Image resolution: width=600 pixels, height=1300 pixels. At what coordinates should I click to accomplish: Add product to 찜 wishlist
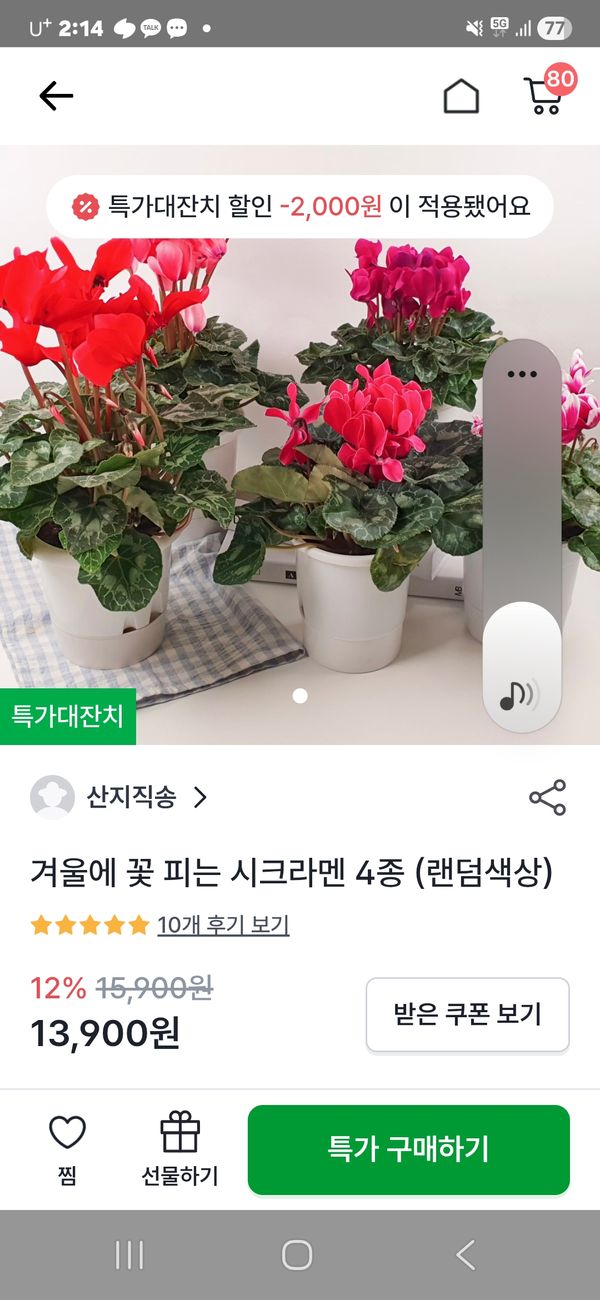(68, 1150)
